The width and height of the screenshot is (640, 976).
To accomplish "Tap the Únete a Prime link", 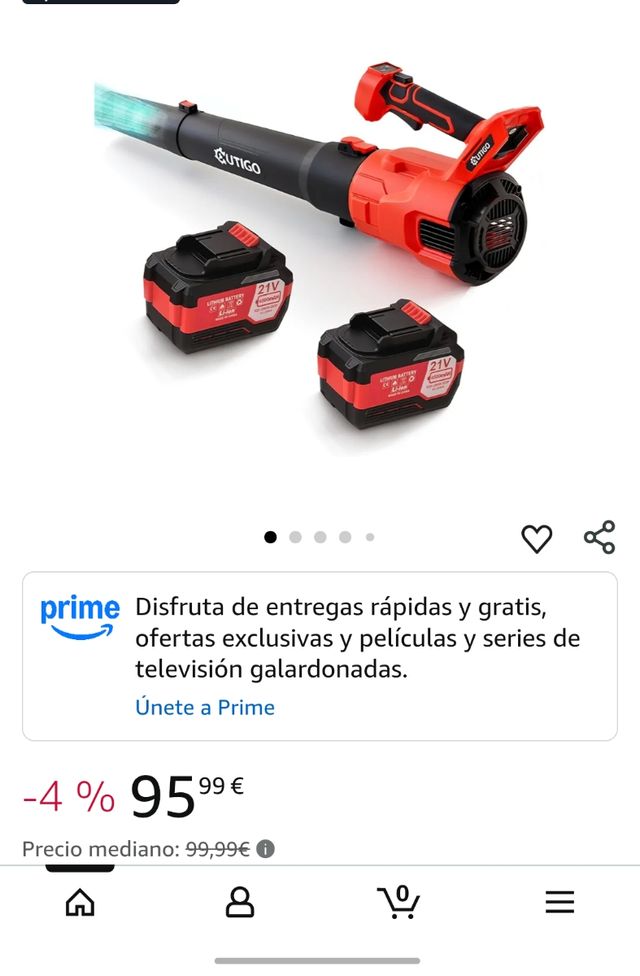I will pos(205,707).
